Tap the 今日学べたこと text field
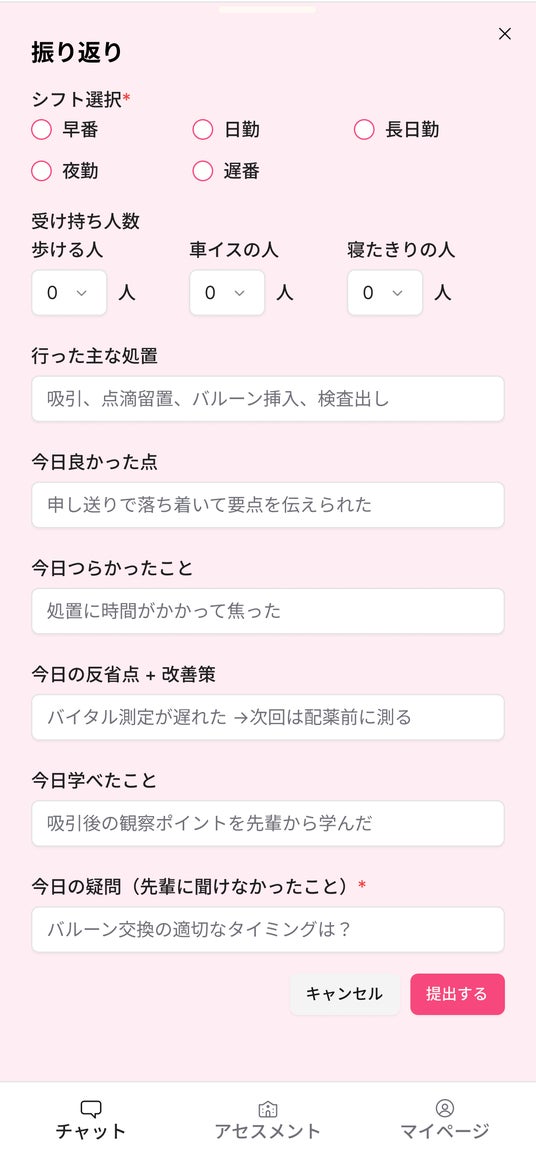The height and width of the screenshot is (1160, 536). (x=268, y=823)
